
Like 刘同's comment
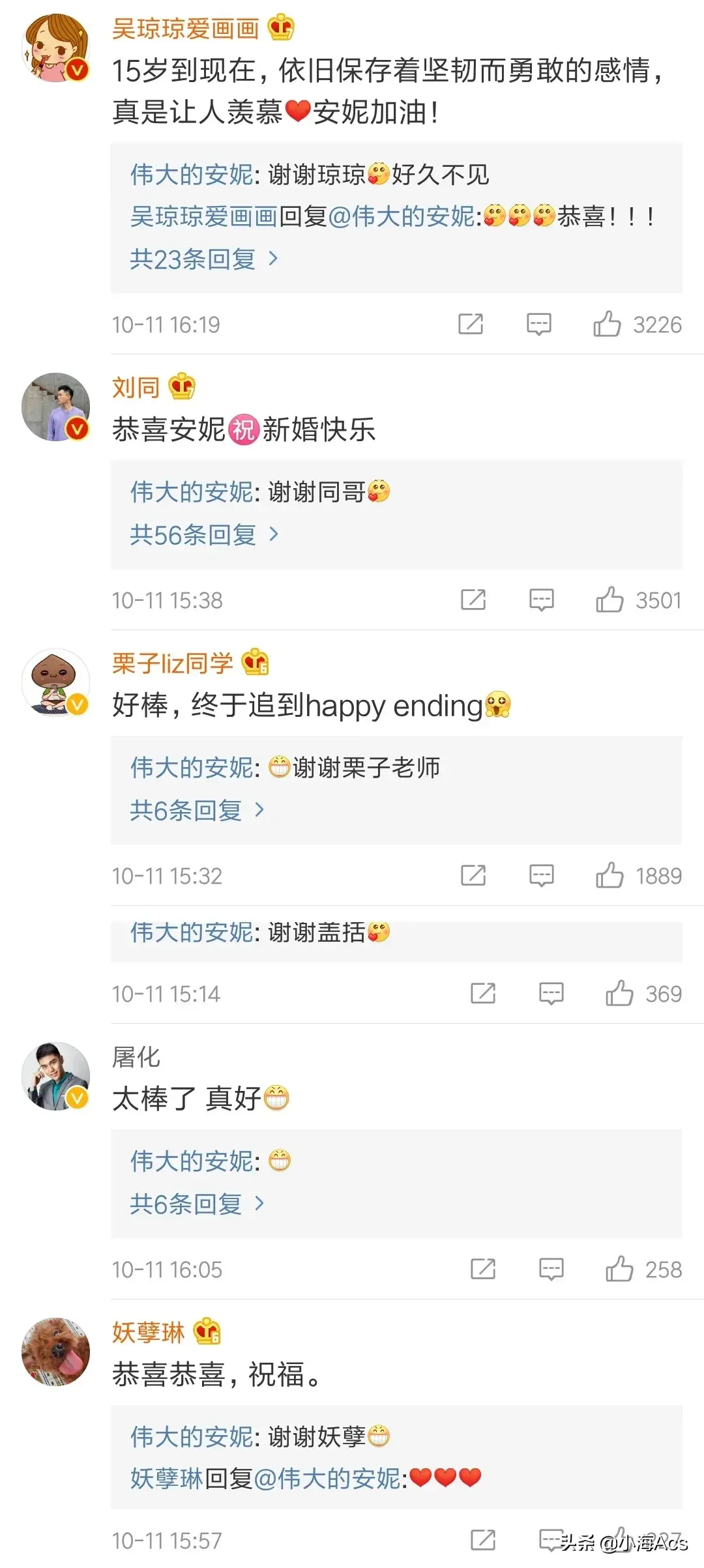tap(609, 600)
